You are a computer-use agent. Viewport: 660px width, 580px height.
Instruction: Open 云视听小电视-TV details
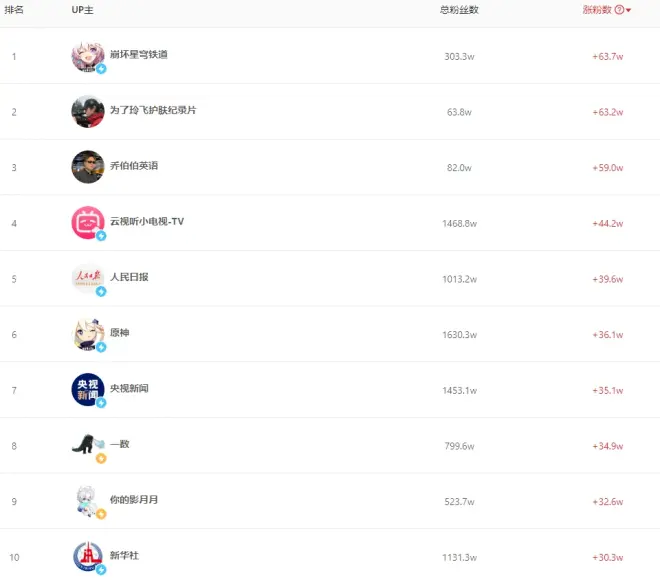tap(146, 221)
